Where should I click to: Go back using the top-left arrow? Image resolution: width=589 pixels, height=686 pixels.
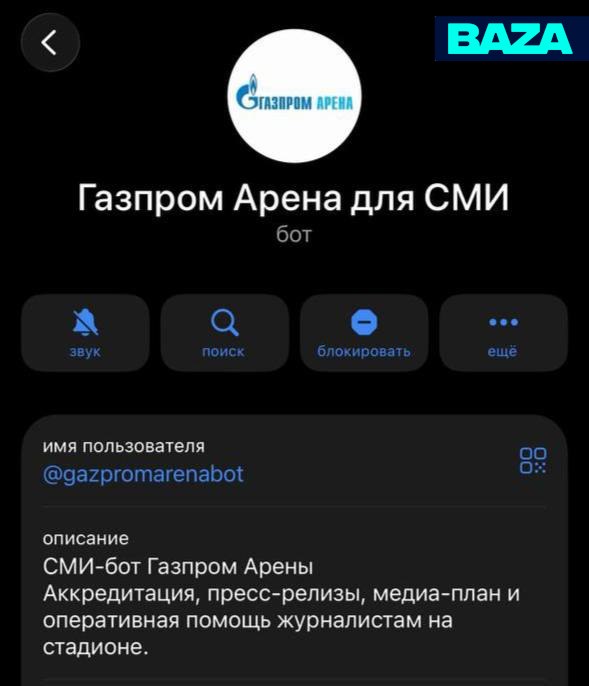coord(50,42)
